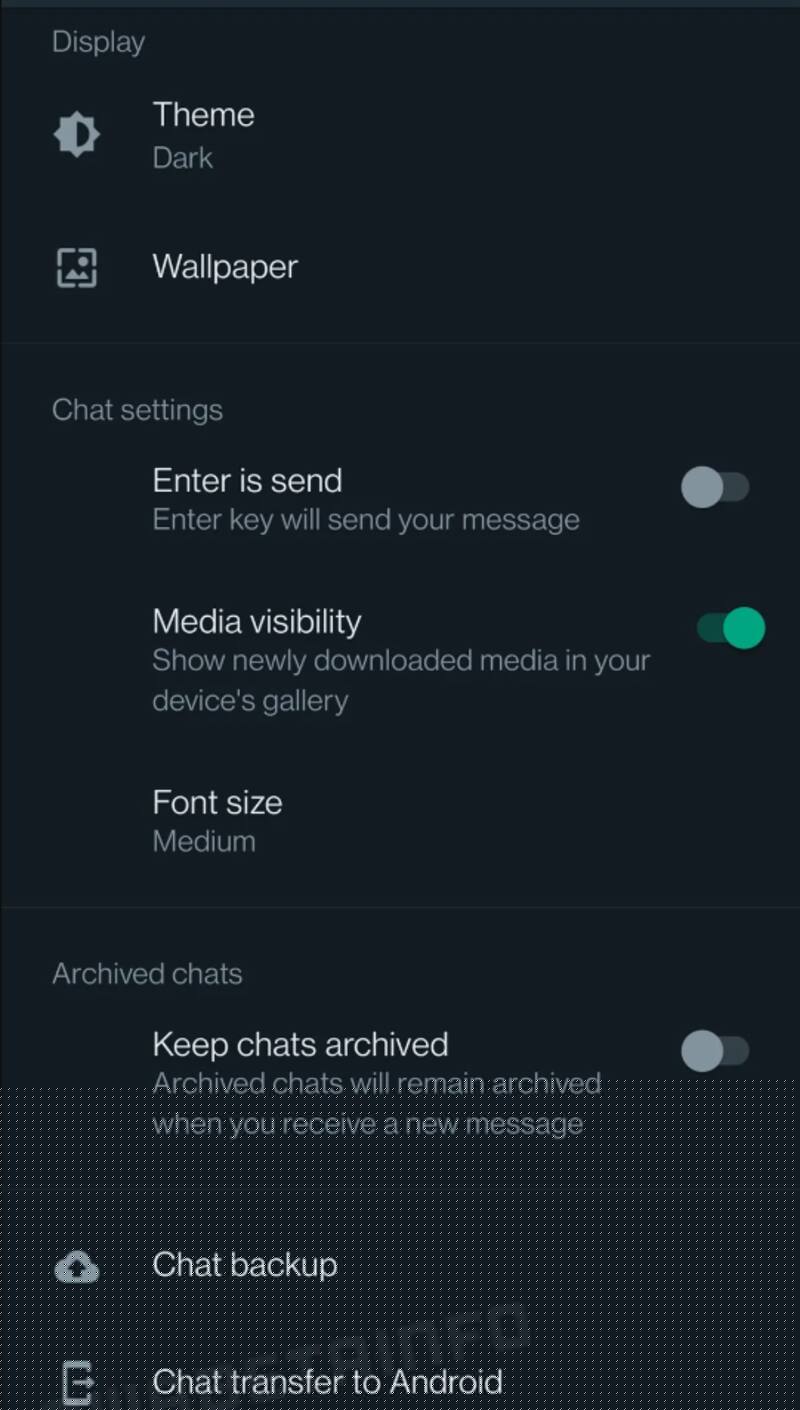Toggle Keep chats archived on

coord(714,1051)
